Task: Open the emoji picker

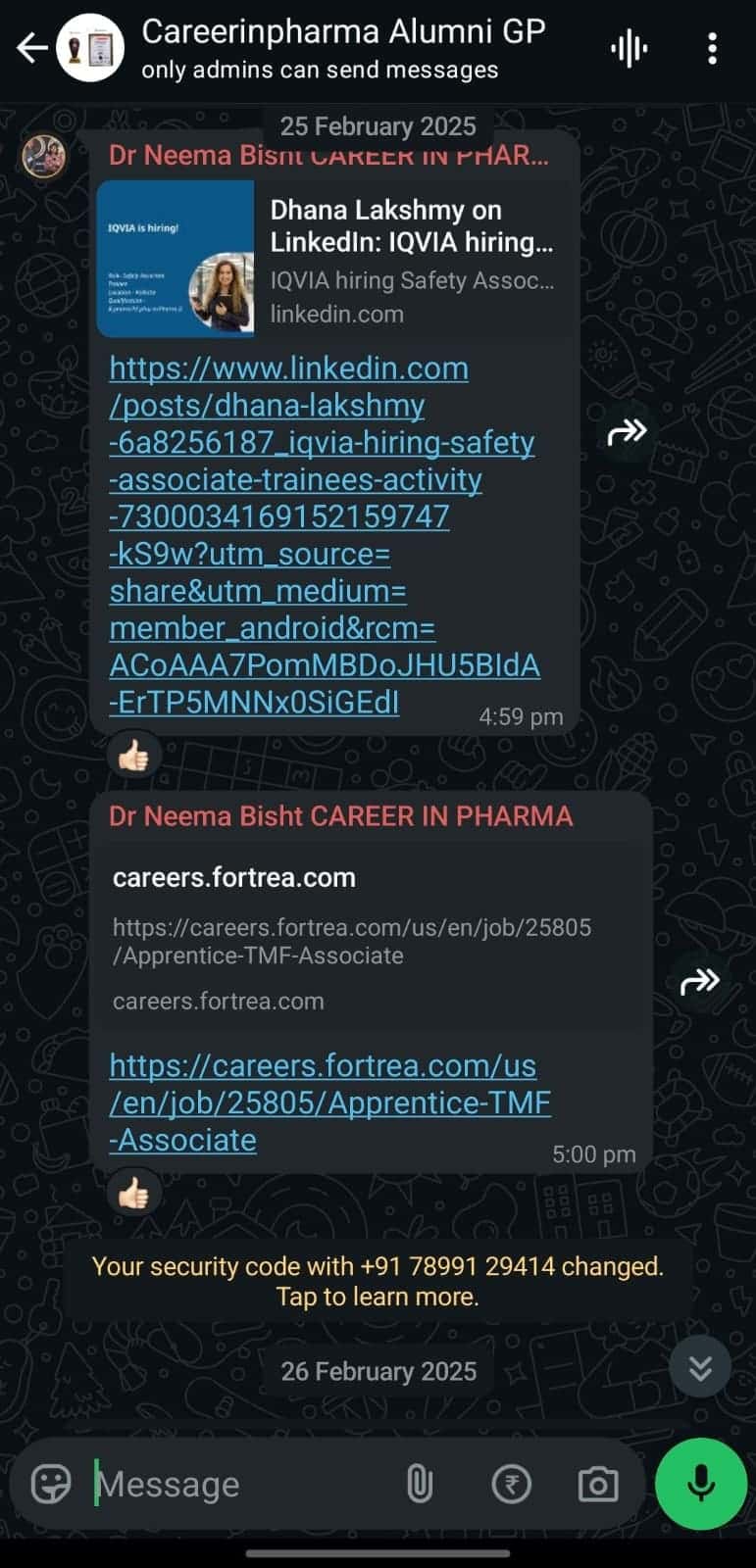Action: click(x=51, y=1484)
